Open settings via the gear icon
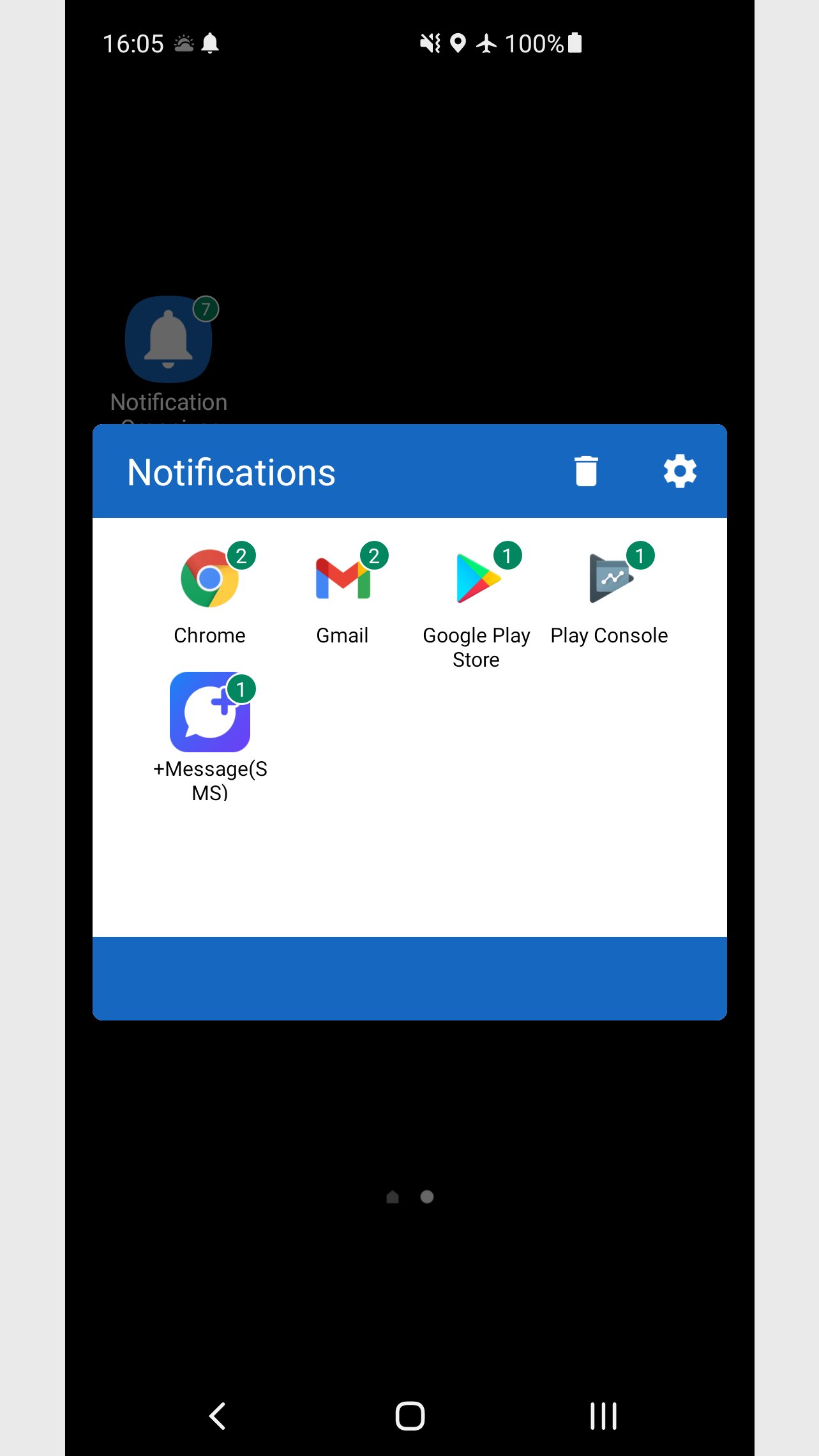 680,471
